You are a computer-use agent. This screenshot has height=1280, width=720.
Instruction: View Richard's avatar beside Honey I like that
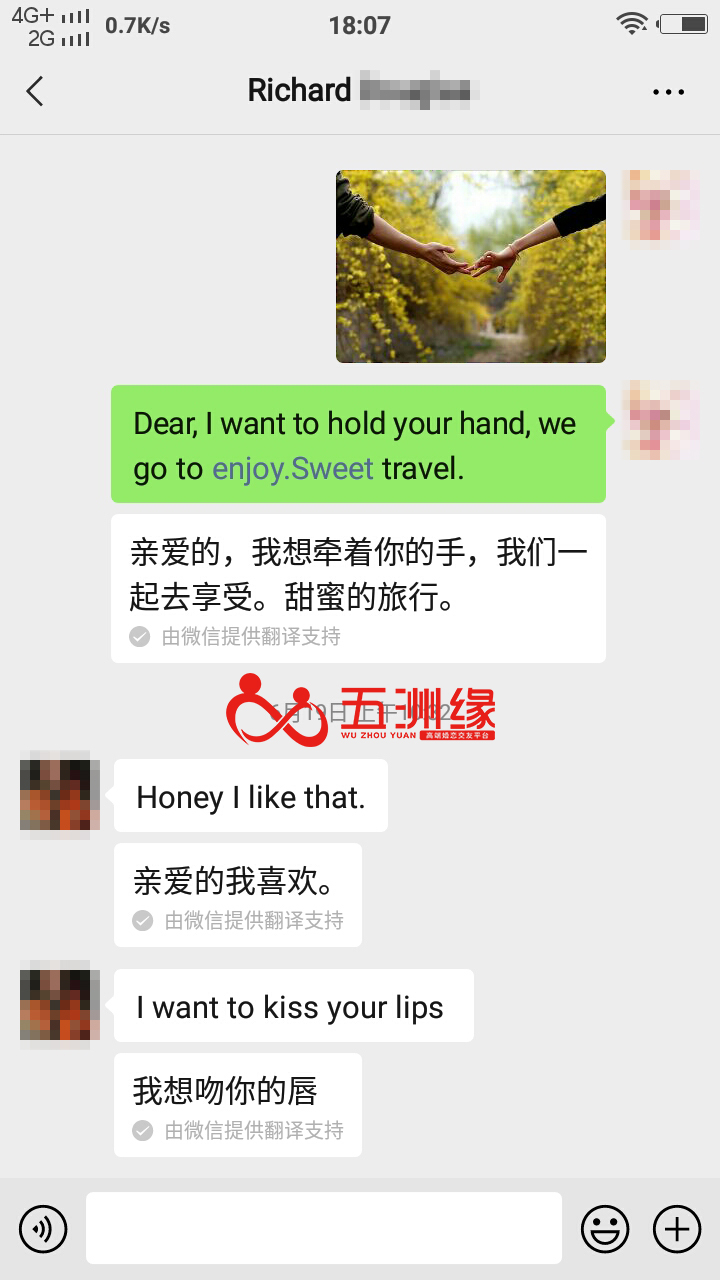(60, 795)
